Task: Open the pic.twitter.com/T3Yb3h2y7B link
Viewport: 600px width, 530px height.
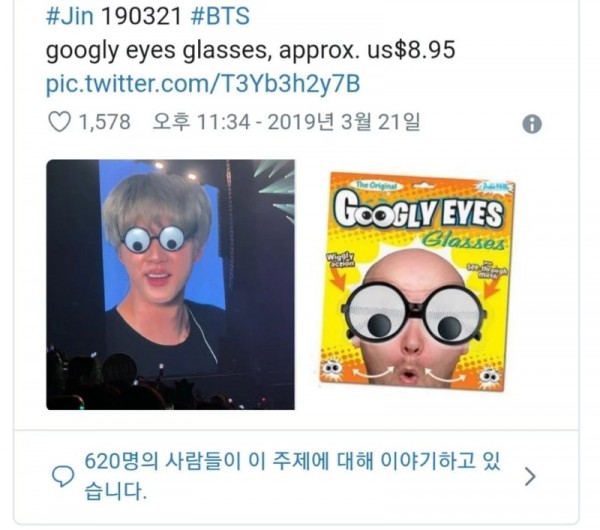Action: [x=203, y=82]
